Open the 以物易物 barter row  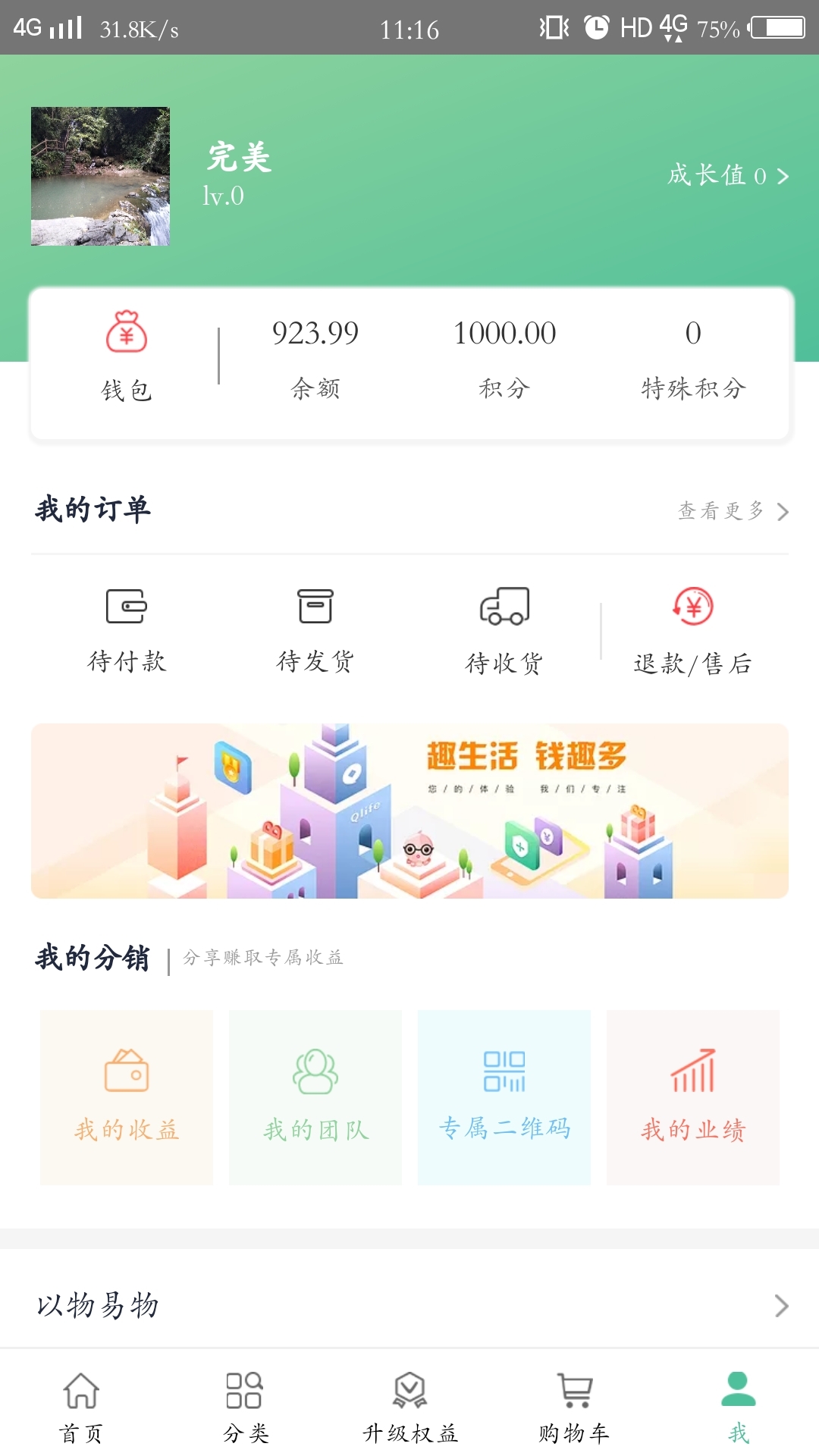pyautogui.click(x=409, y=1305)
